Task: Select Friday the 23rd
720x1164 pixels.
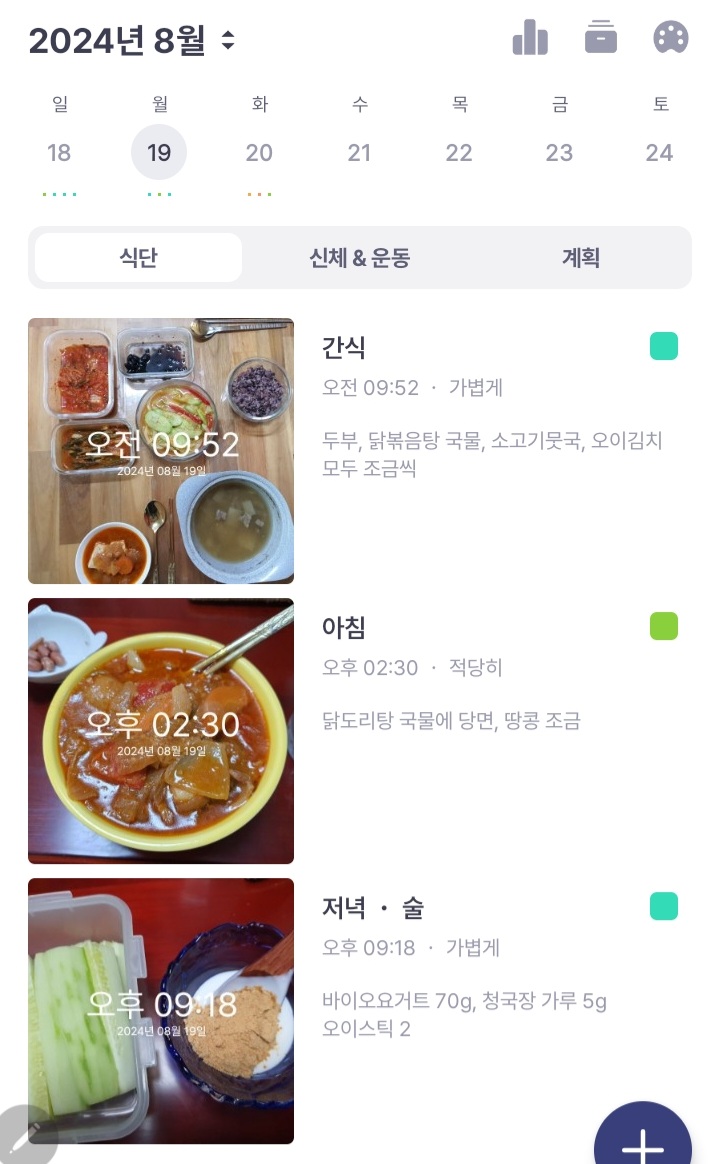Action: (559, 153)
